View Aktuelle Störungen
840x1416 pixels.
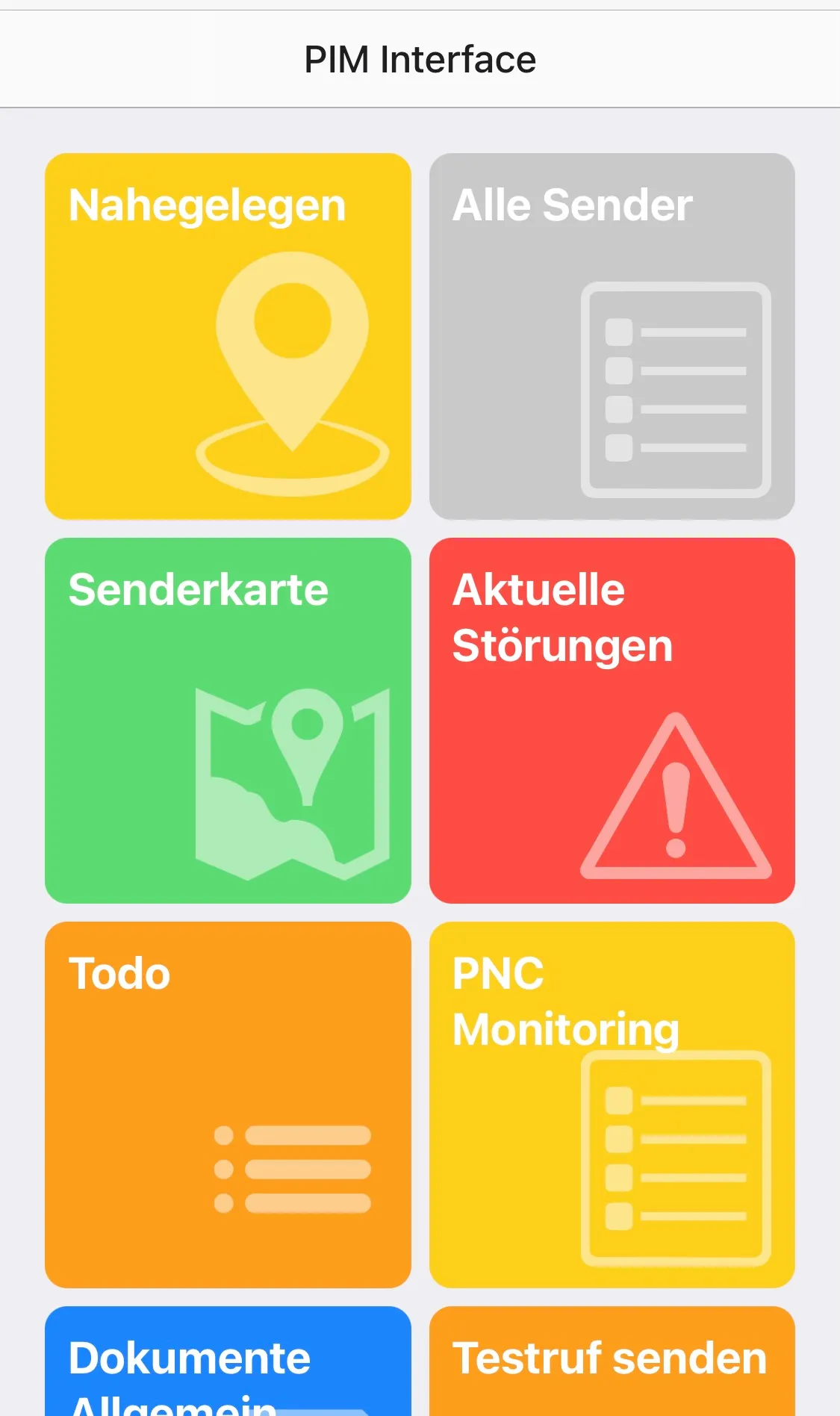tap(612, 720)
